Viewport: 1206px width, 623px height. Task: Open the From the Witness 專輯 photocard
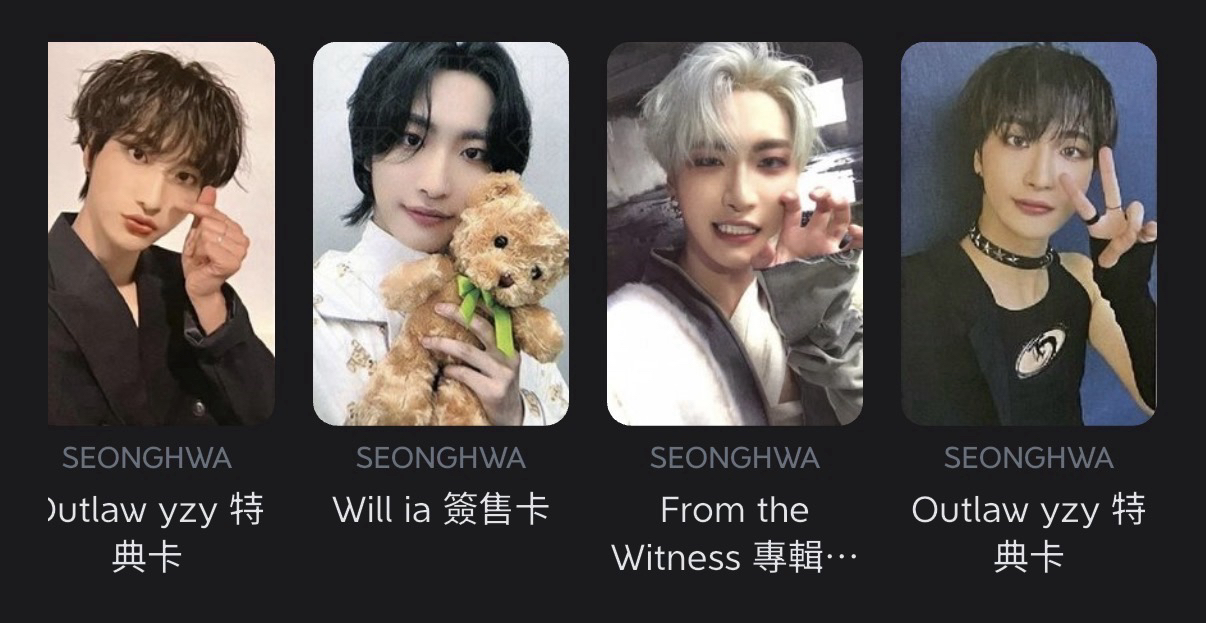734,234
